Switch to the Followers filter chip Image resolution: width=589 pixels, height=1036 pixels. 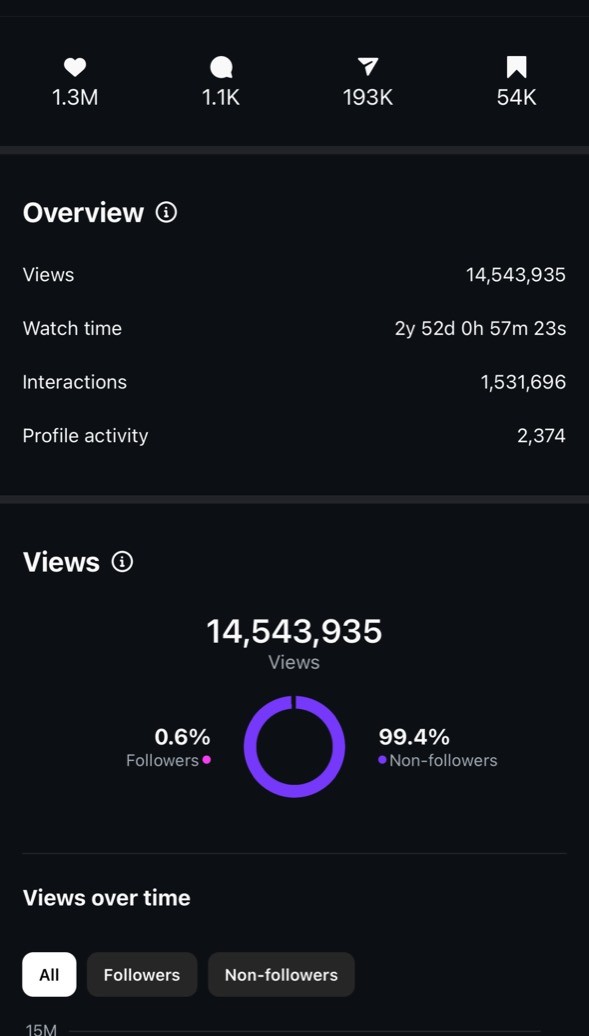(x=141, y=975)
